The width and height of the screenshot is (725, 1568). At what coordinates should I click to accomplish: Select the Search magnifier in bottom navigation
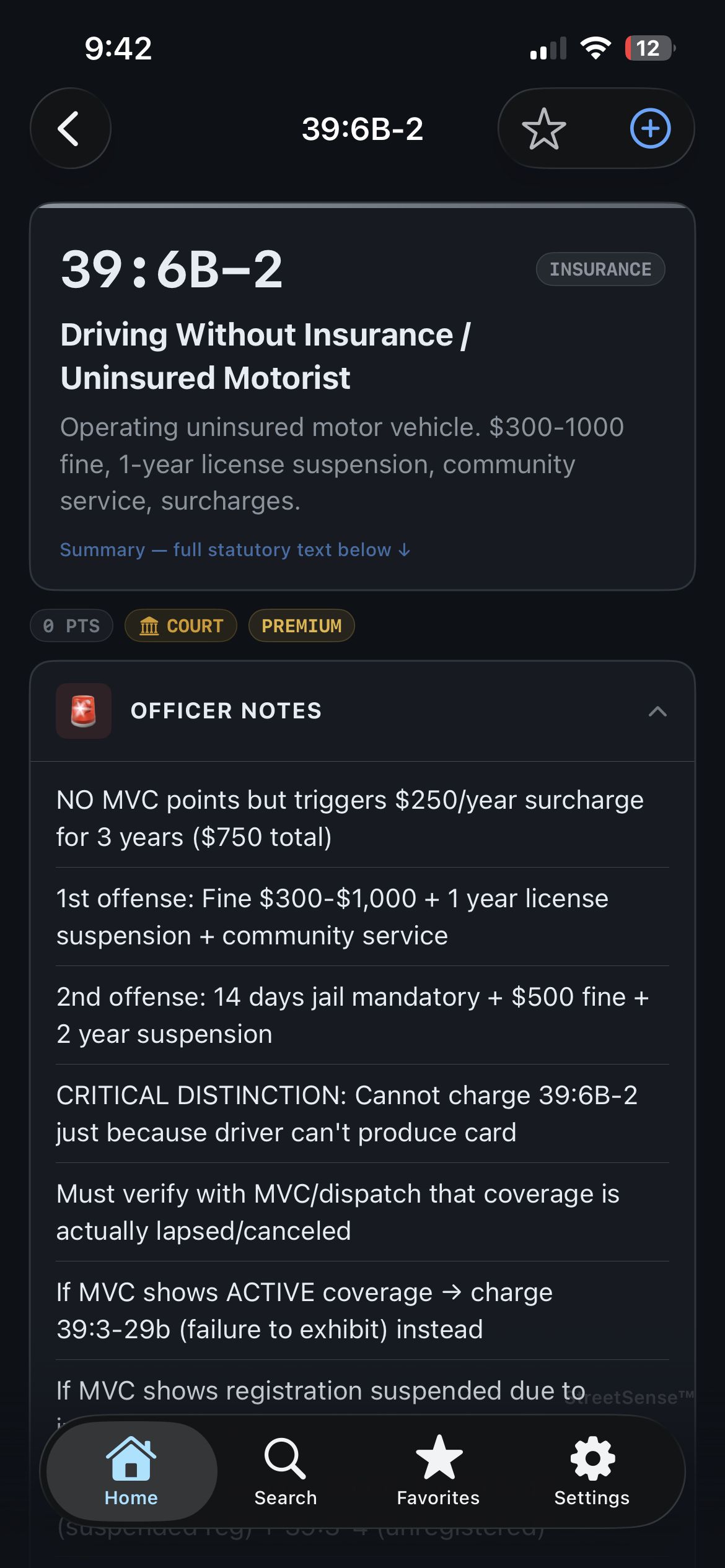point(284,1461)
